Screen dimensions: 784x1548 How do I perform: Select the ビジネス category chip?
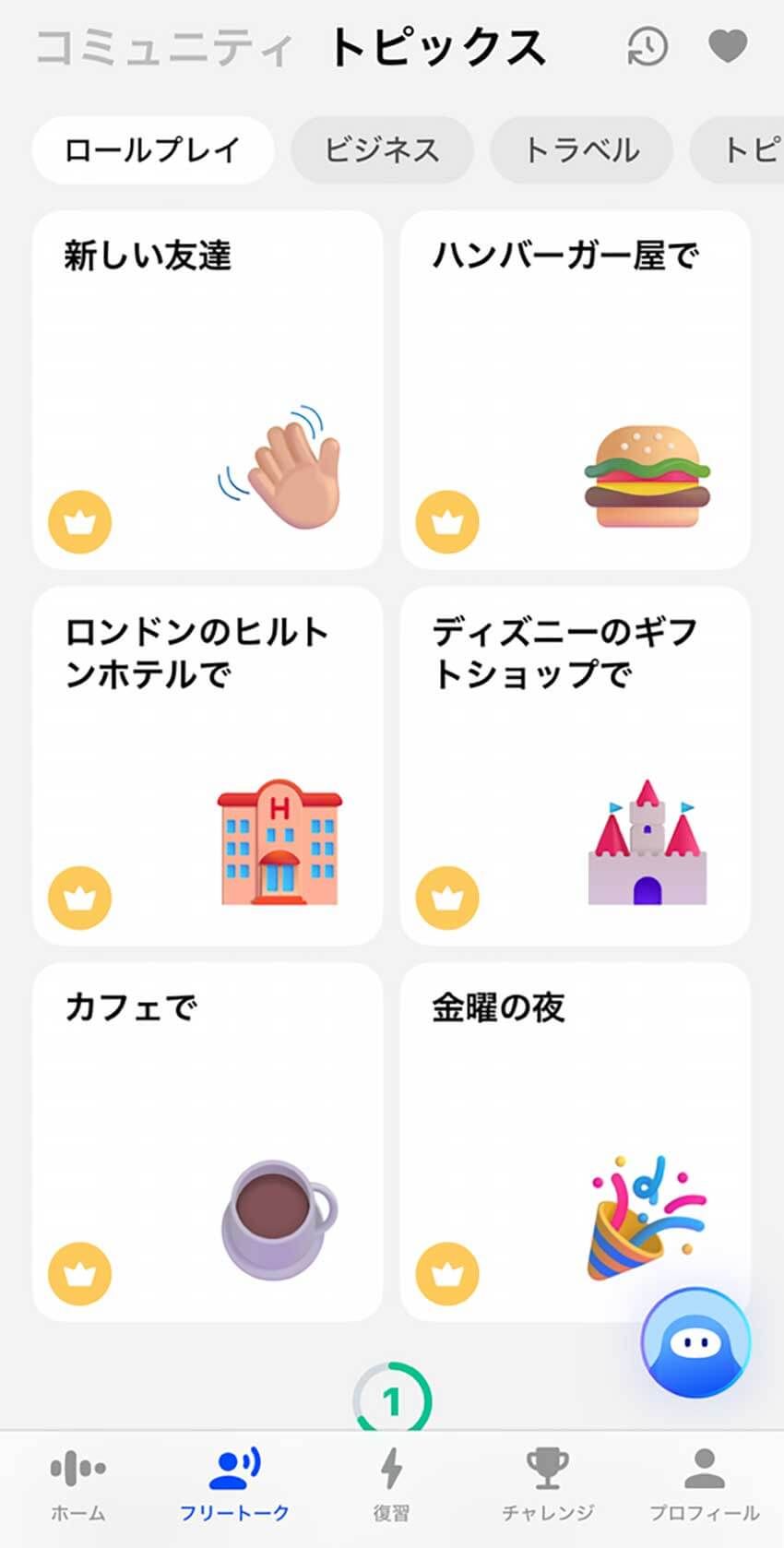click(381, 150)
